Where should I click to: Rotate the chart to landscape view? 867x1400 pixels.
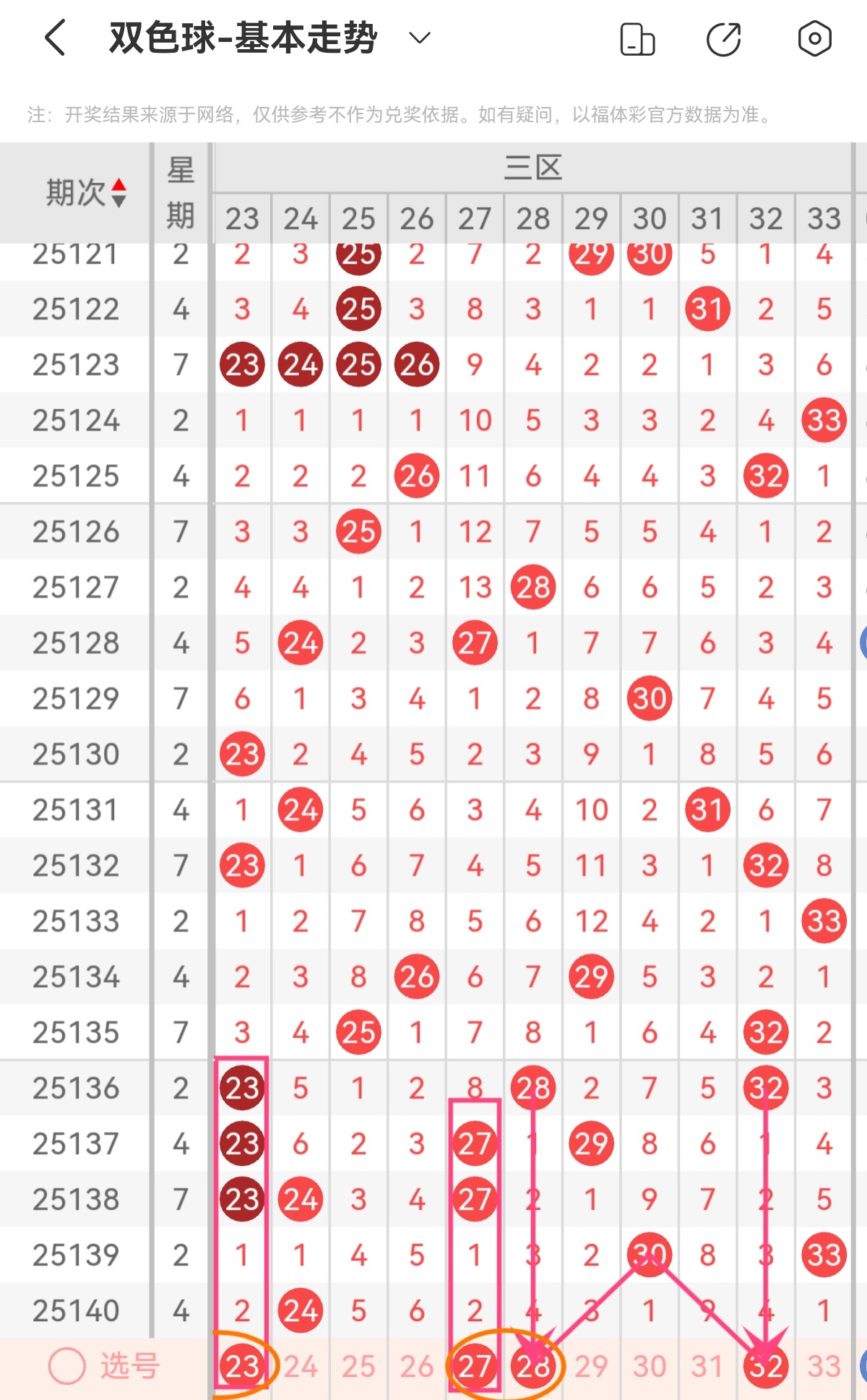pyautogui.click(x=637, y=39)
